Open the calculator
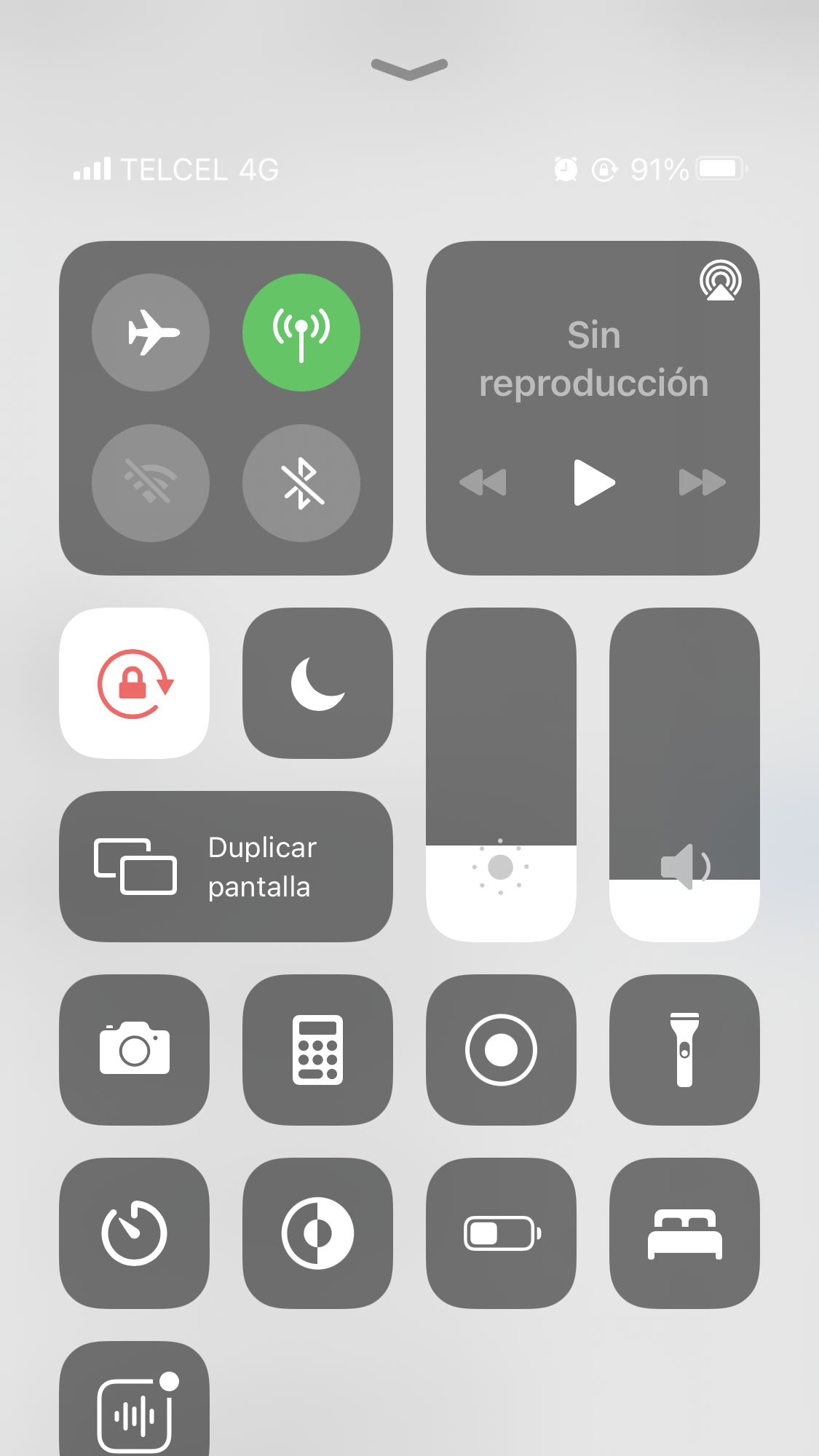This screenshot has width=819, height=1456. (317, 1049)
